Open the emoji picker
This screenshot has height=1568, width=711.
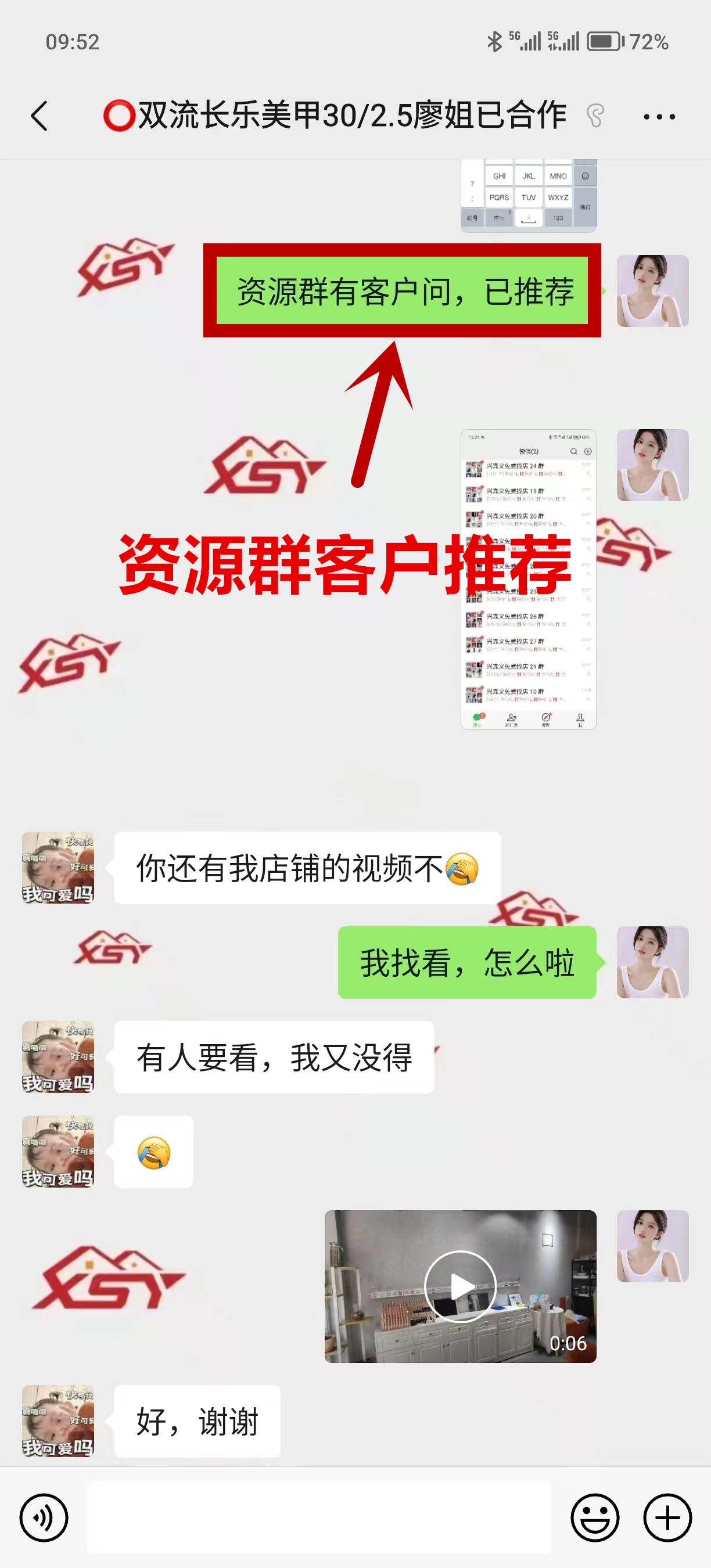tap(595, 1517)
